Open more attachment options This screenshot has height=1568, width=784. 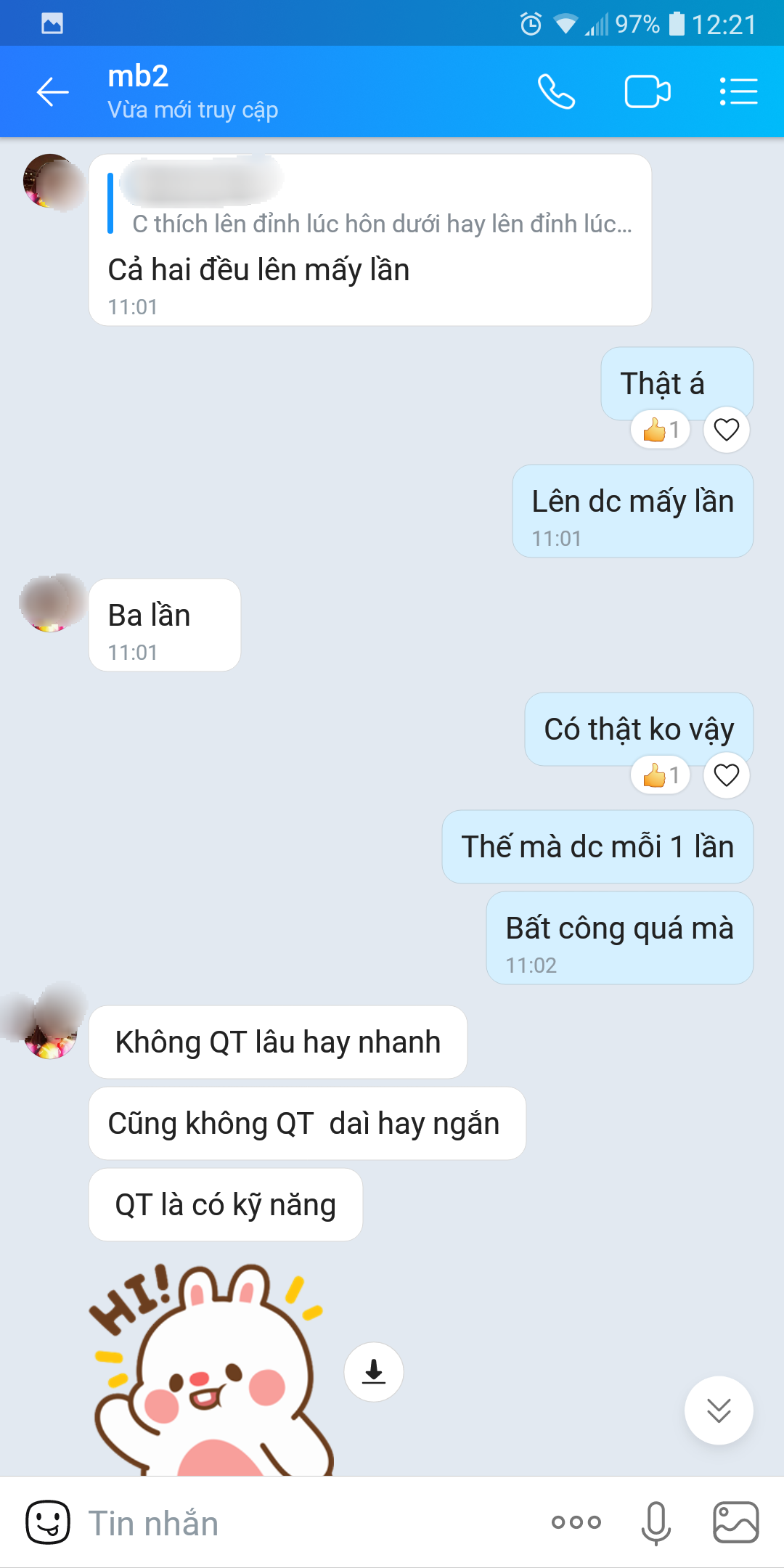pyautogui.click(x=576, y=1522)
